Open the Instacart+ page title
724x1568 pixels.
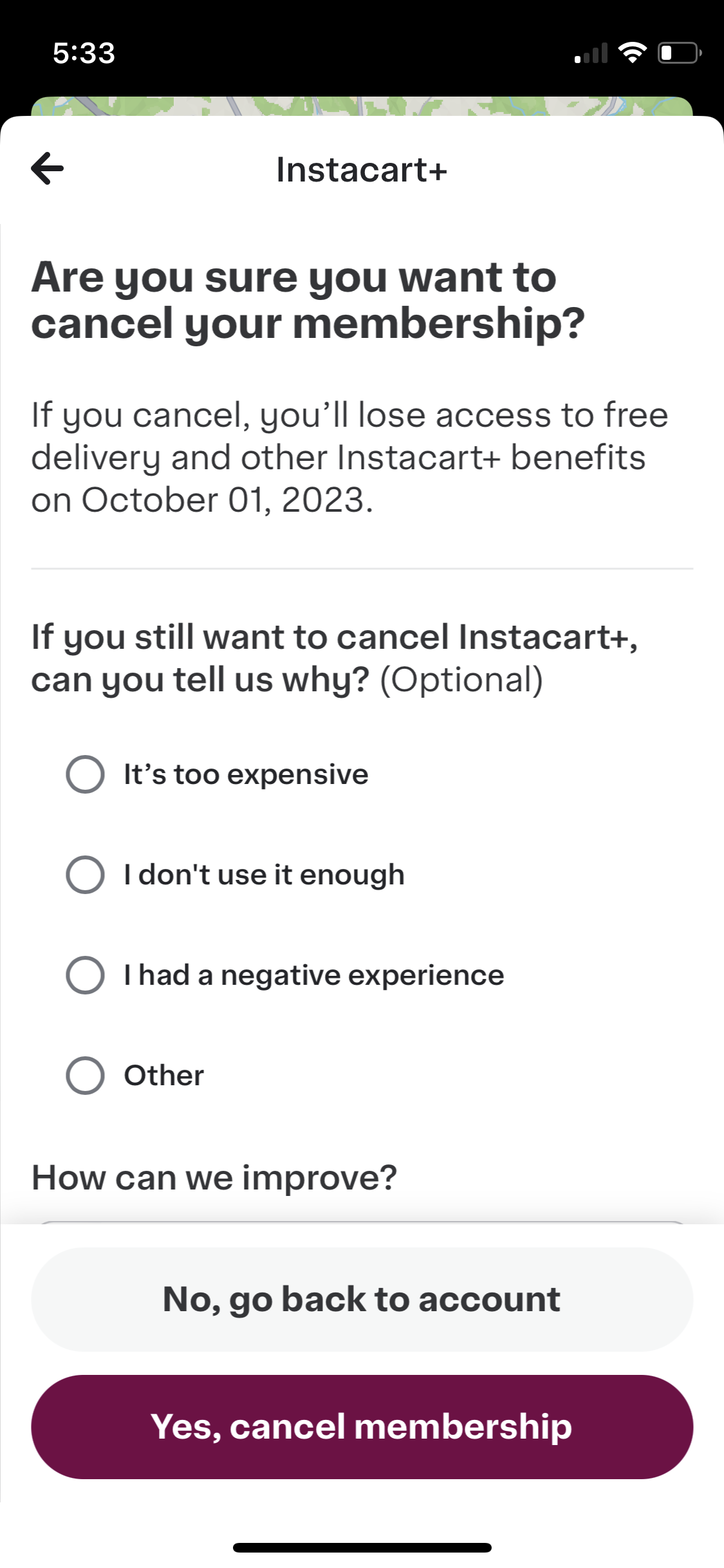point(362,169)
